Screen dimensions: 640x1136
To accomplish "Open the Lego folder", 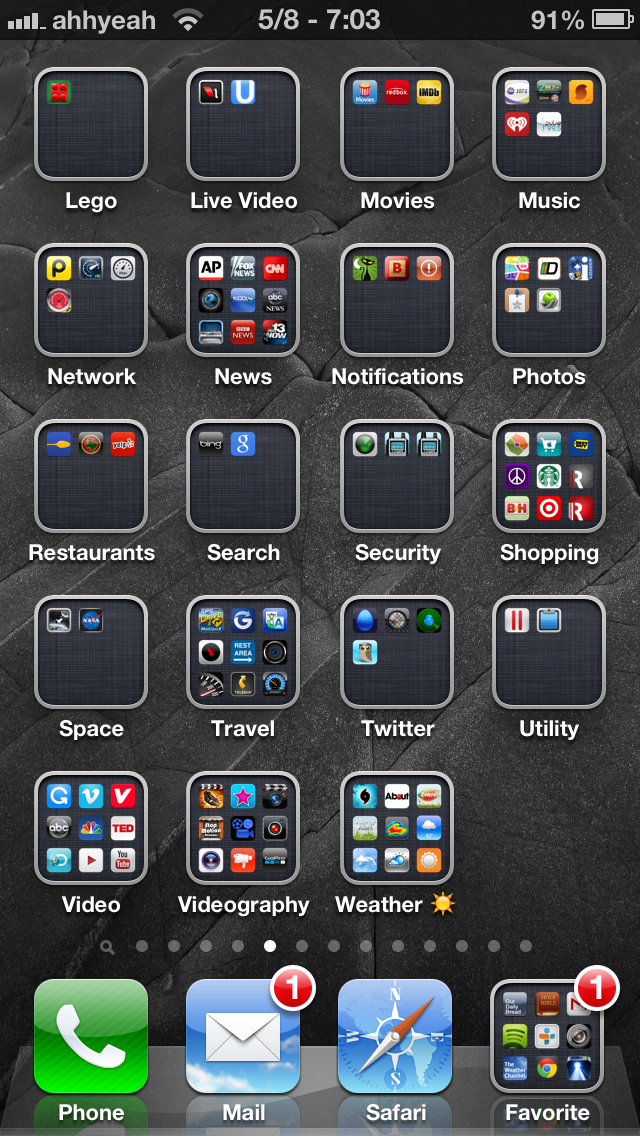I will click(x=91, y=124).
